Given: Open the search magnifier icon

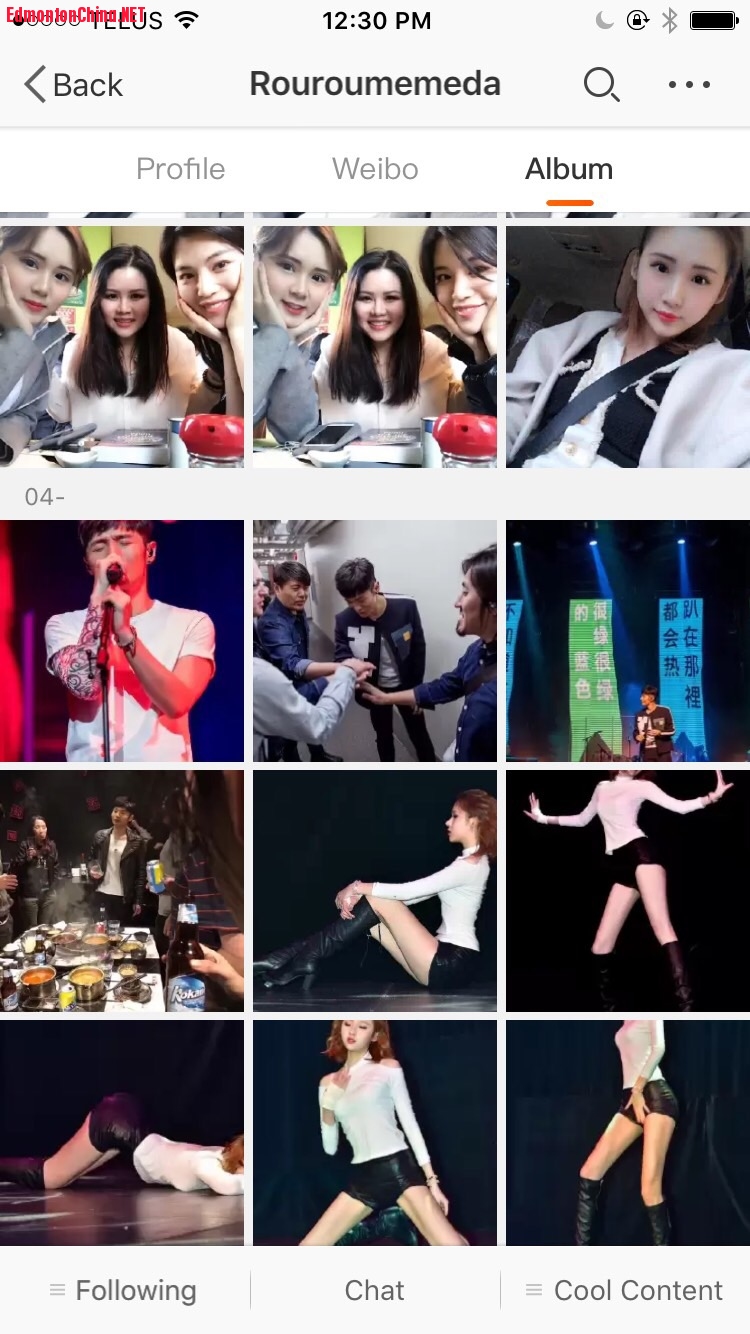Looking at the screenshot, I should pyautogui.click(x=601, y=85).
